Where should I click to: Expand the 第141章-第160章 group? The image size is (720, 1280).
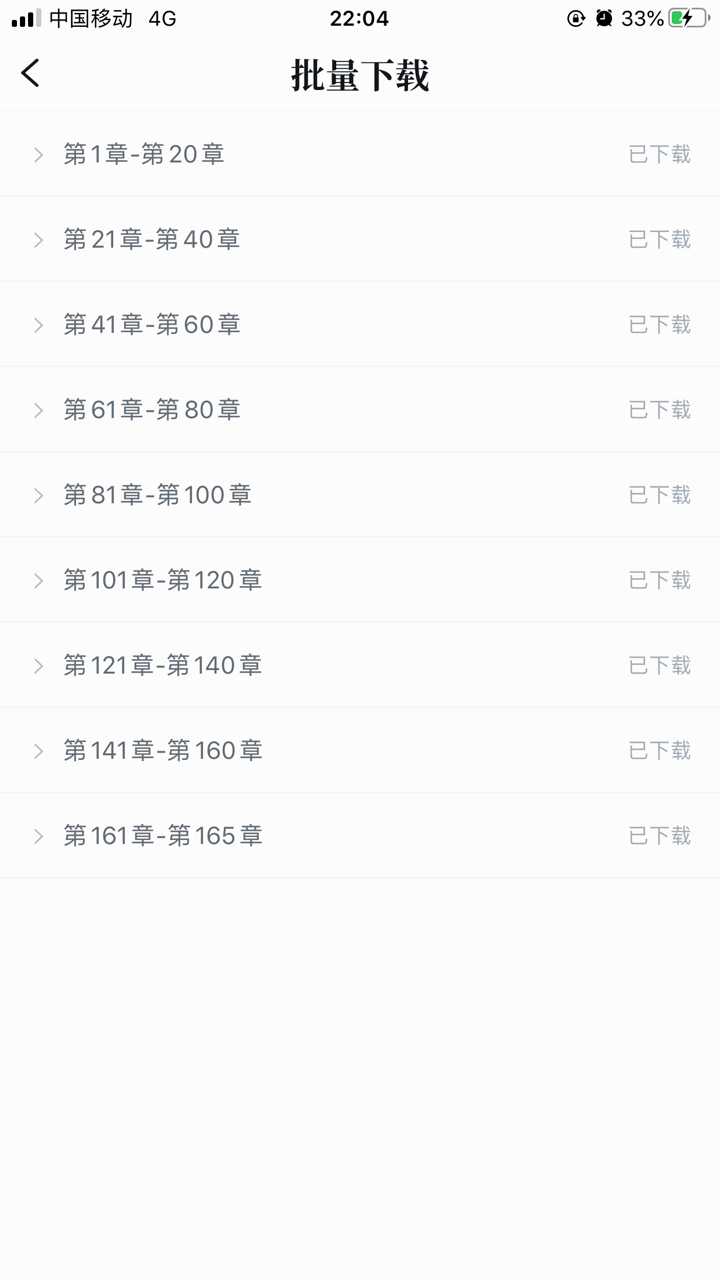click(x=360, y=750)
